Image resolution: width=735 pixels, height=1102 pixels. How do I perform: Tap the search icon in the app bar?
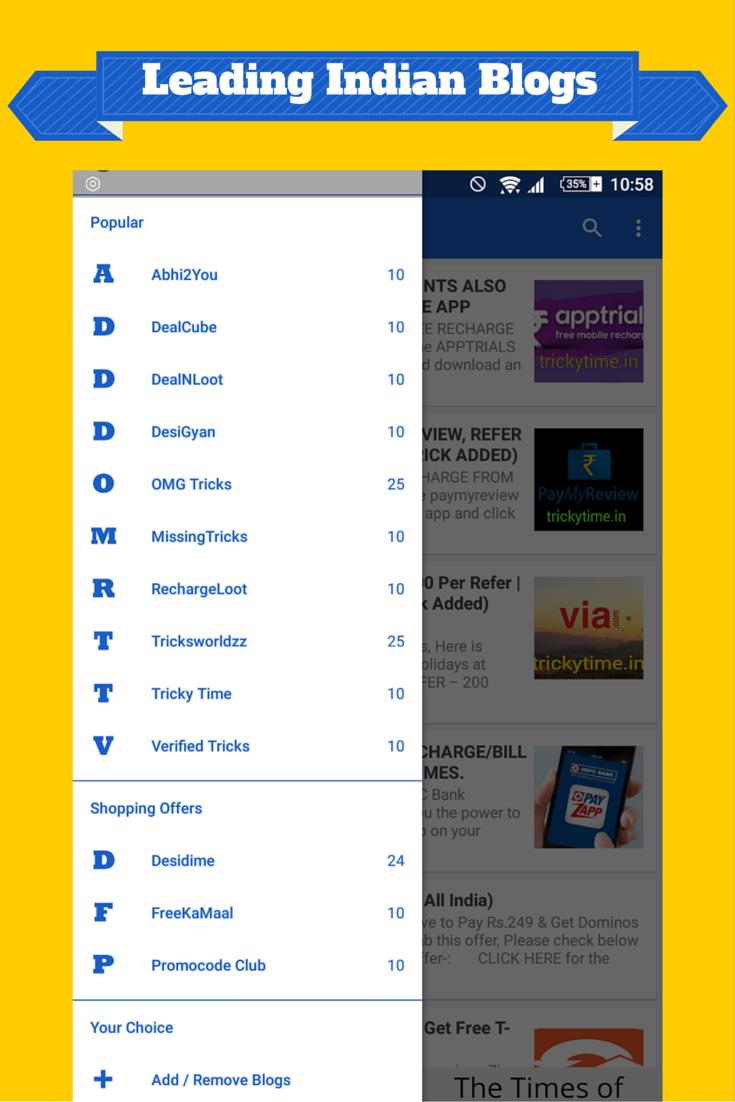(591, 227)
